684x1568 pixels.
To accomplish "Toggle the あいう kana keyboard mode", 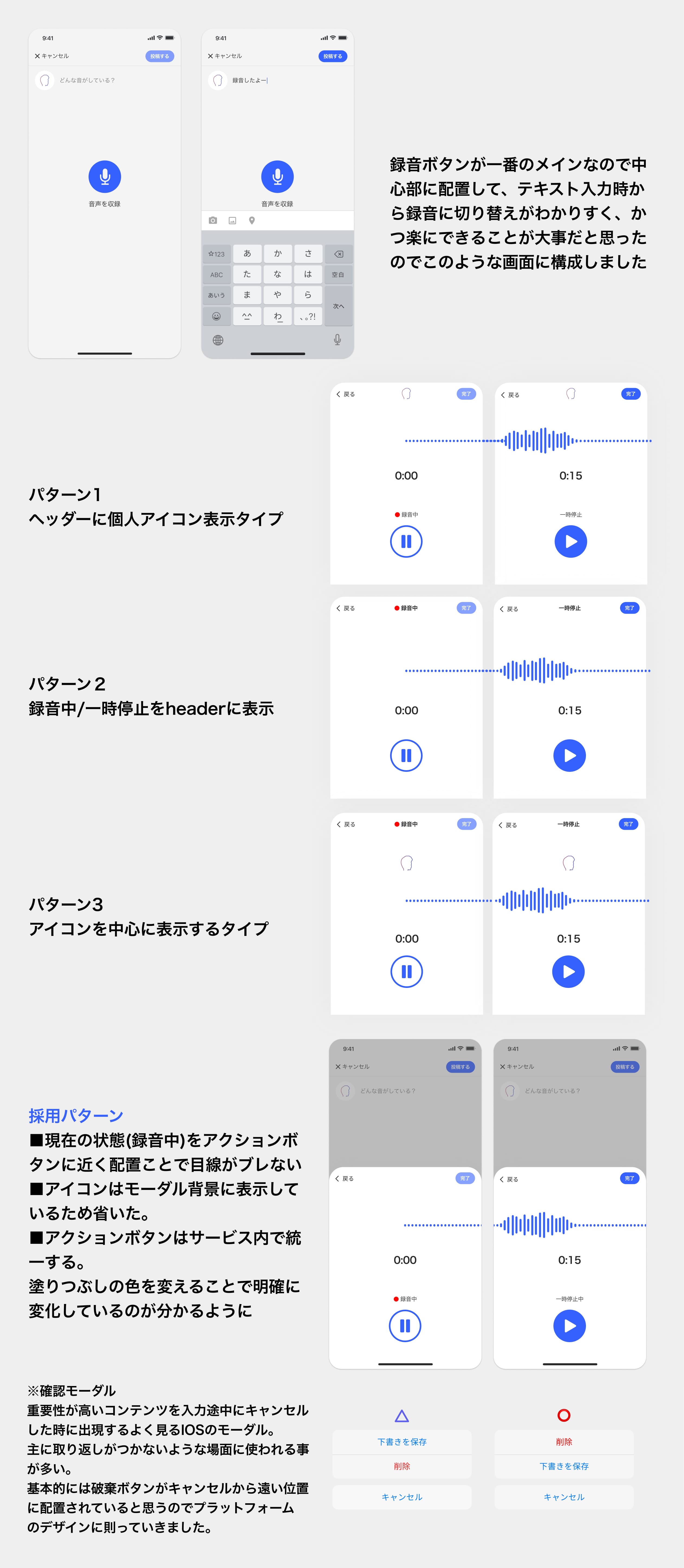I will (217, 295).
